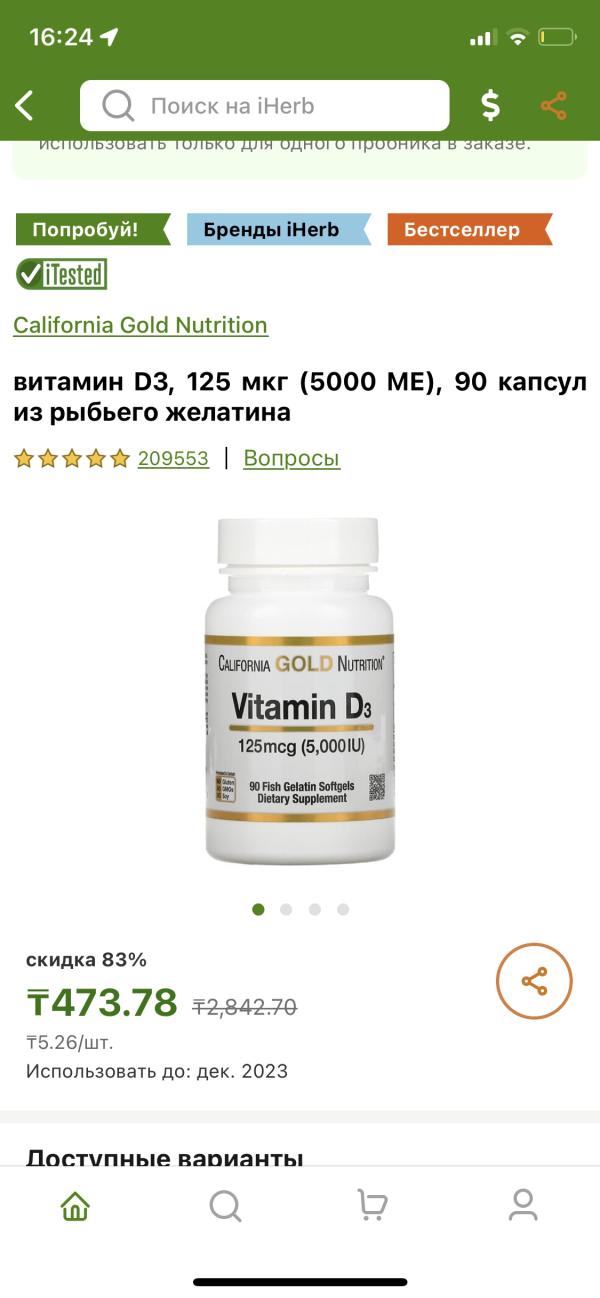The height and width of the screenshot is (1298, 600).
Task: Open the Cart tab
Action: 373,1206
